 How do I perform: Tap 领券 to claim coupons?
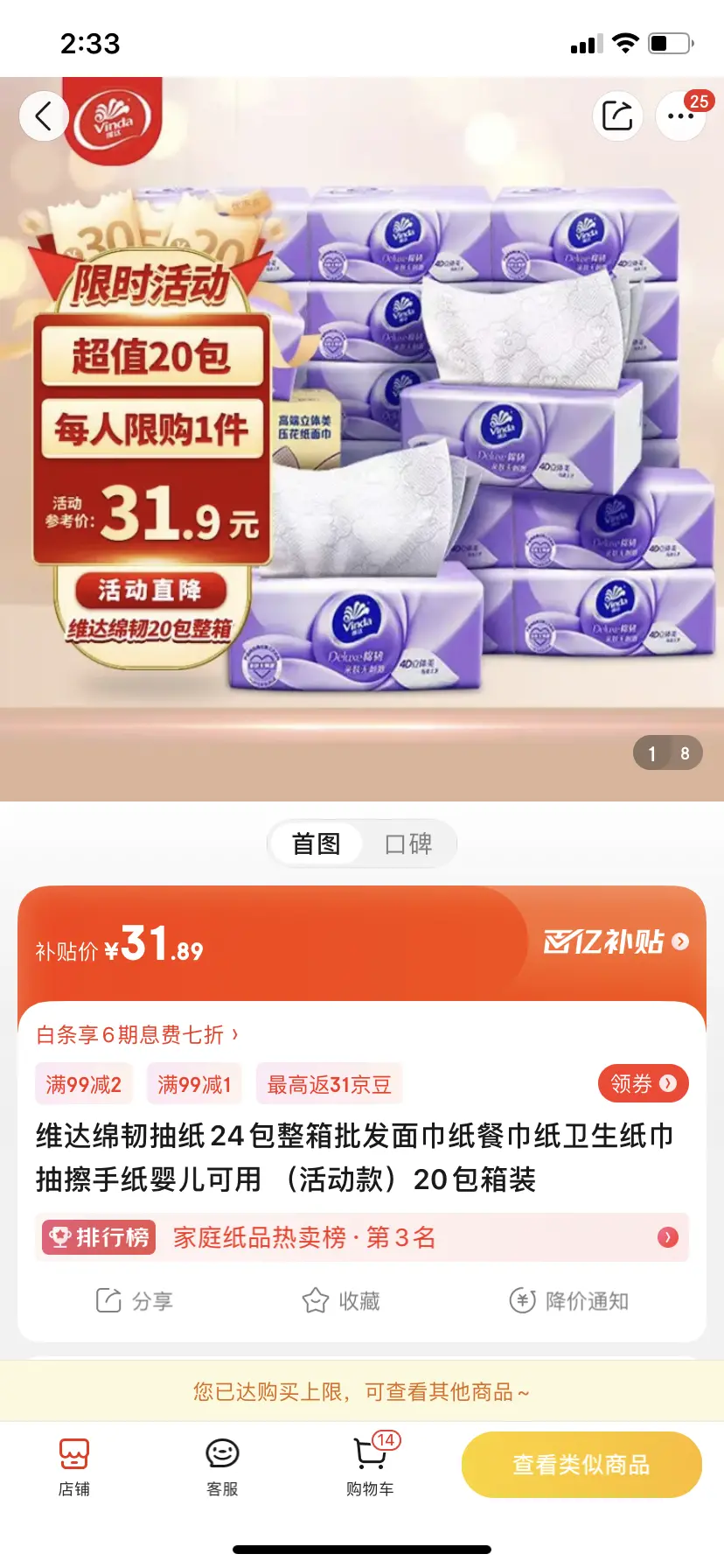tap(643, 1083)
